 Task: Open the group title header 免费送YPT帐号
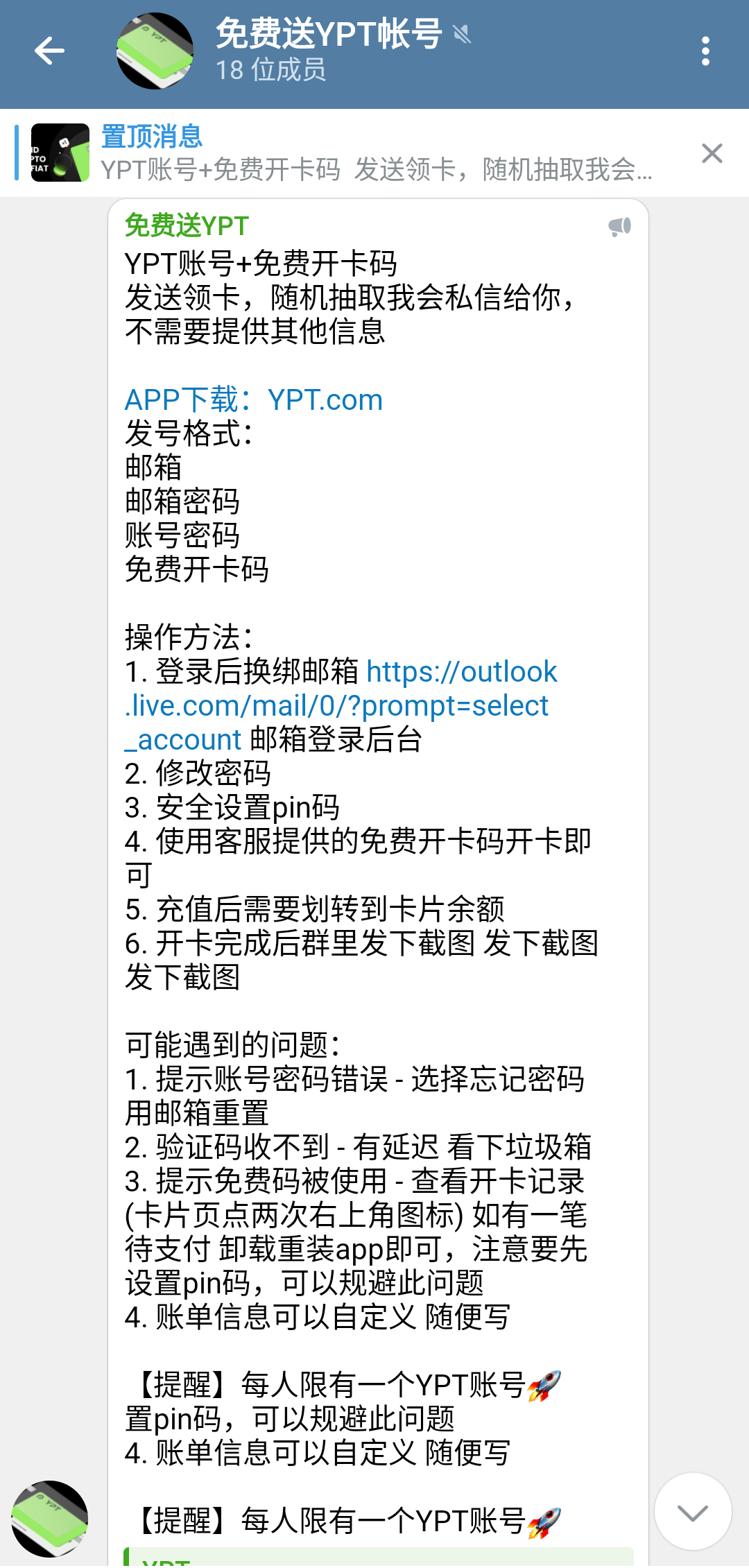326,36
